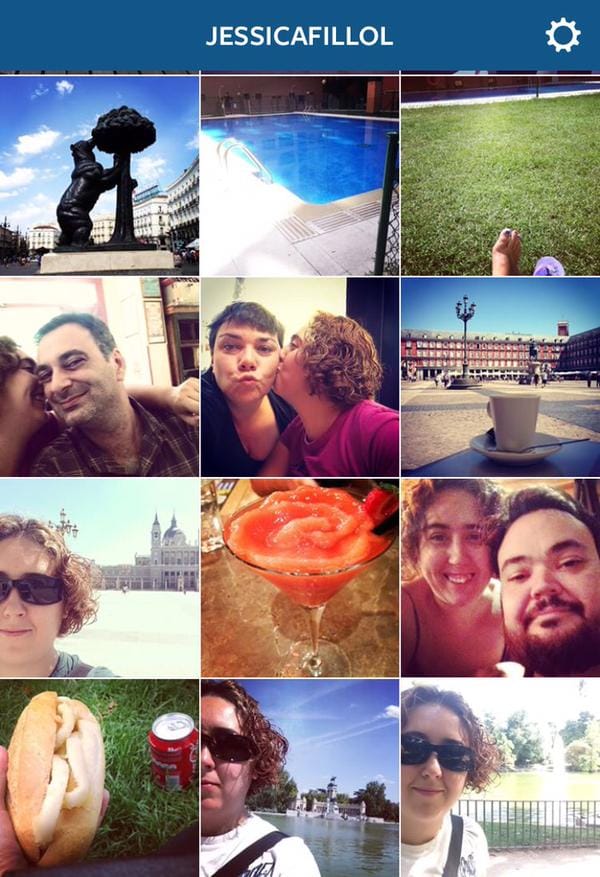The width and height of the screenshot is (600, 877).
Task: View the sandwich and soda can photo
Action: pyautogui.click(x=99, y=778)
